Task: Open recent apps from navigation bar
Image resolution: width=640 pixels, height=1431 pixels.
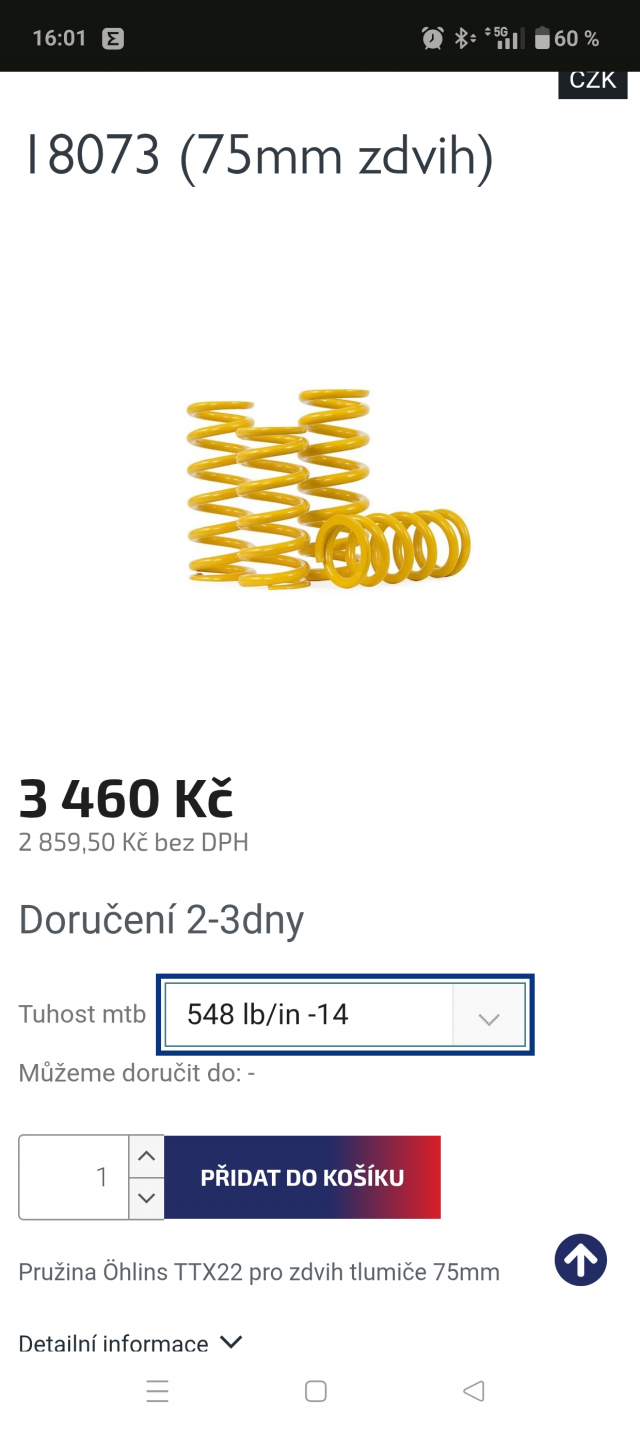Action: click(157, 1391)
